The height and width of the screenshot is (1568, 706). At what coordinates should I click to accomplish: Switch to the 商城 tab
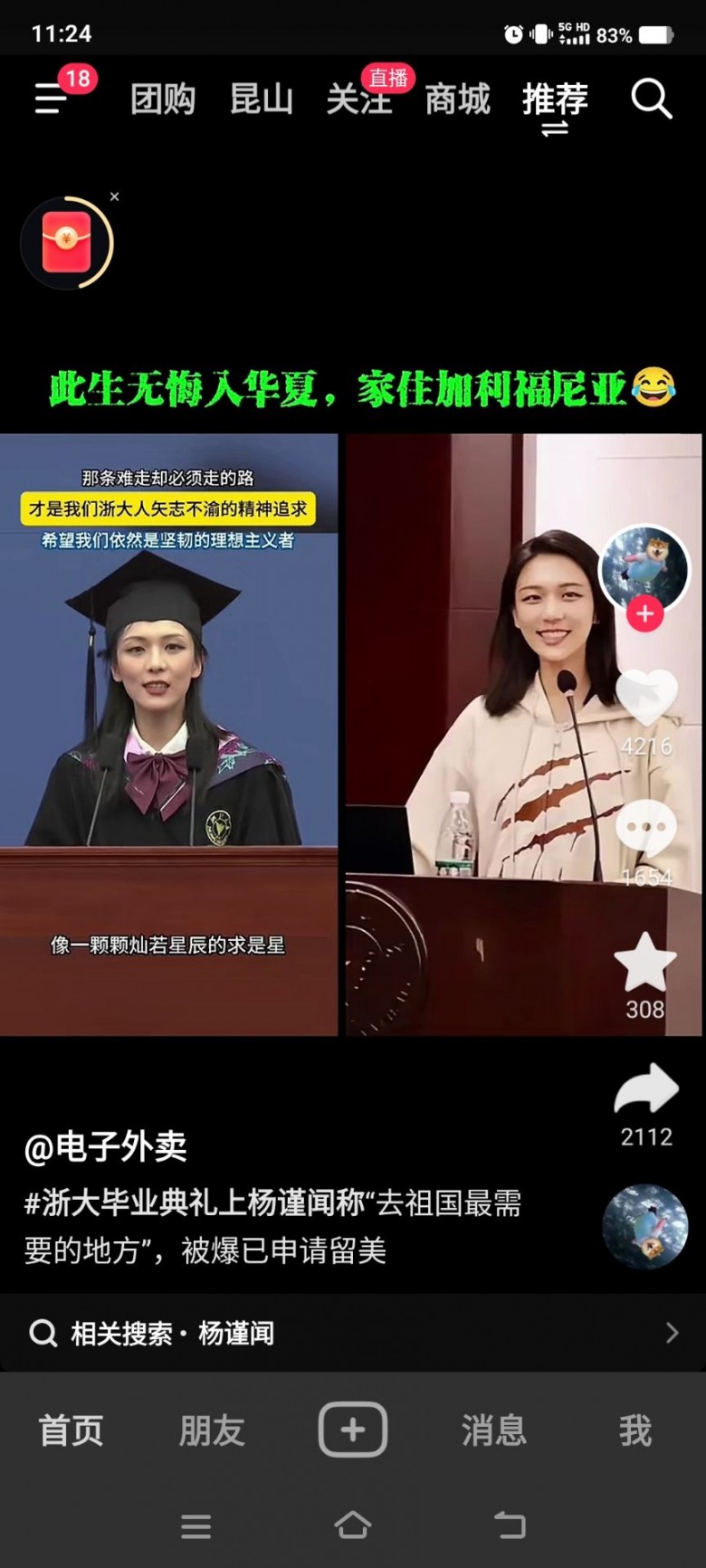pyautogui.click(x=457, y=99)
